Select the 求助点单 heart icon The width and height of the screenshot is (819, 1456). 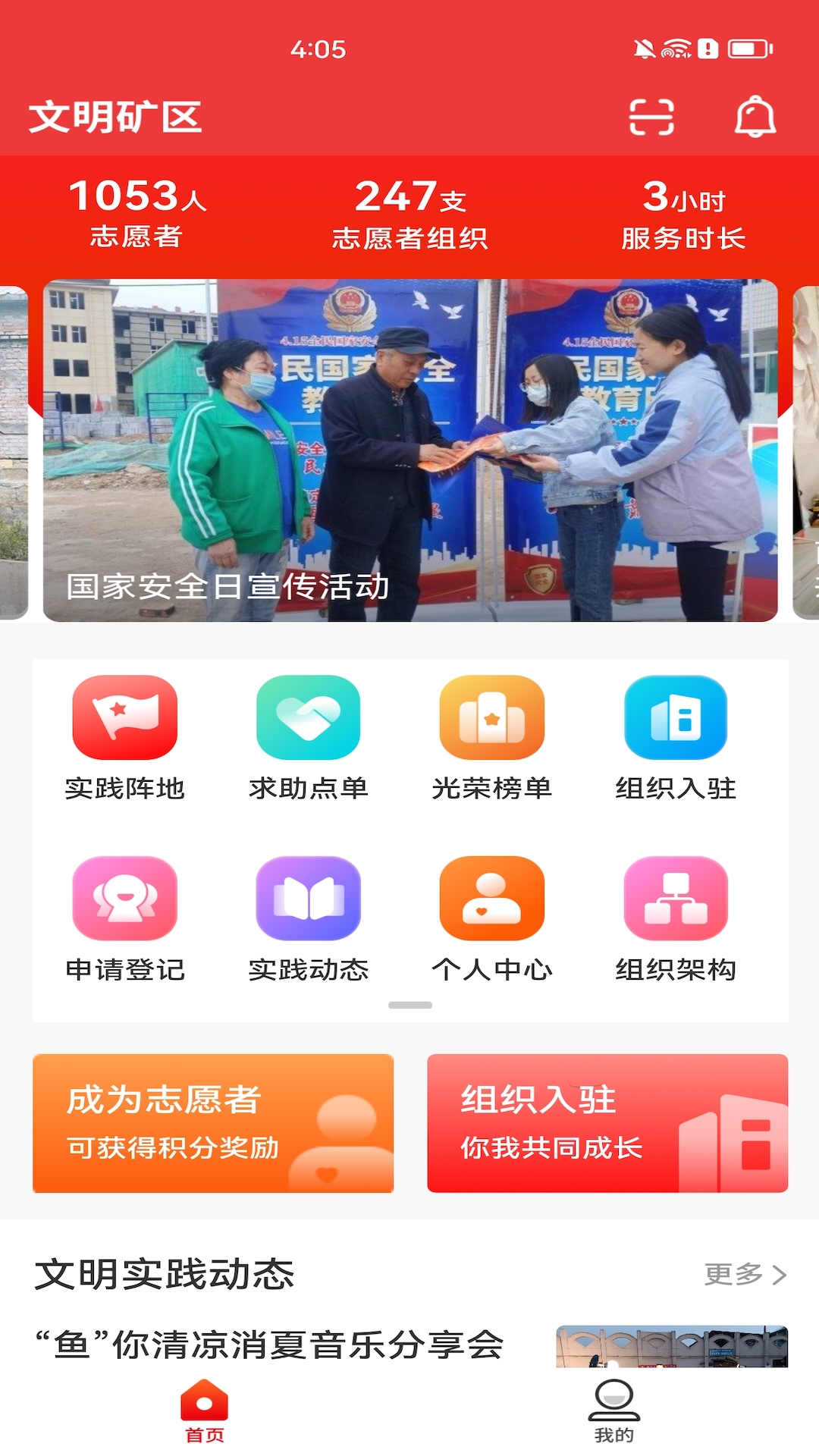tap(307, 718)
